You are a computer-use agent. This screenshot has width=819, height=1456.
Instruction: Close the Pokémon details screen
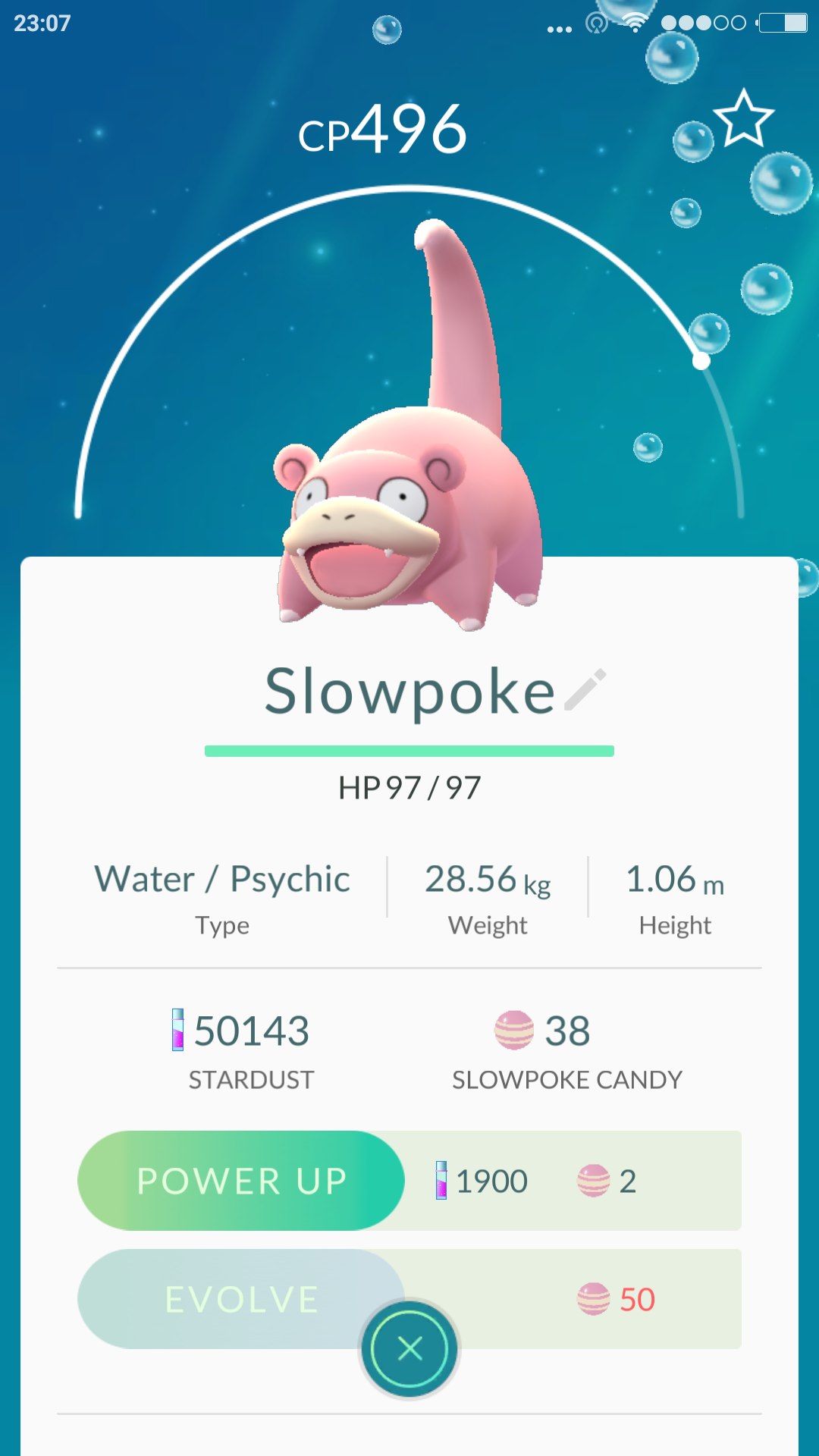click(x=409, y=1349)
